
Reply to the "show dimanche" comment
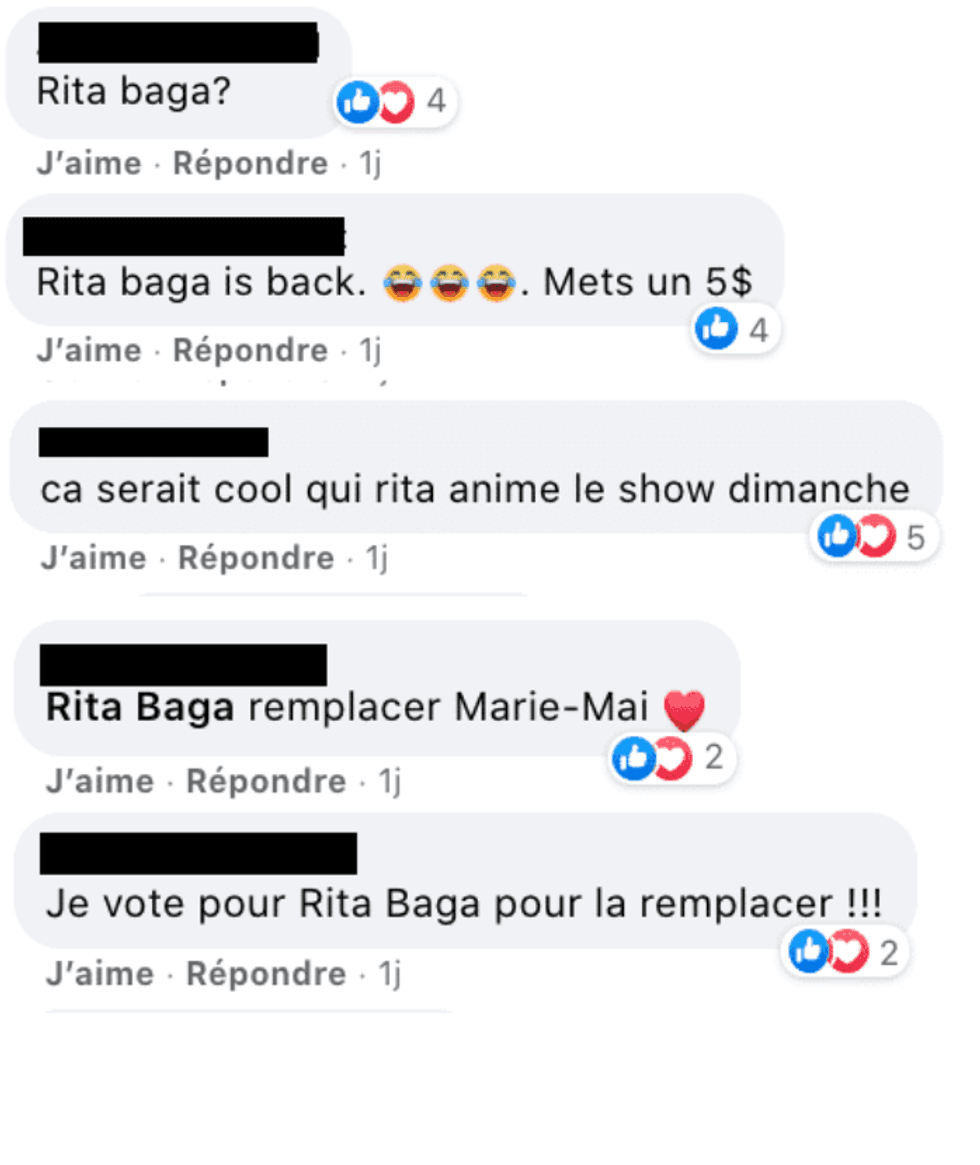255,558
